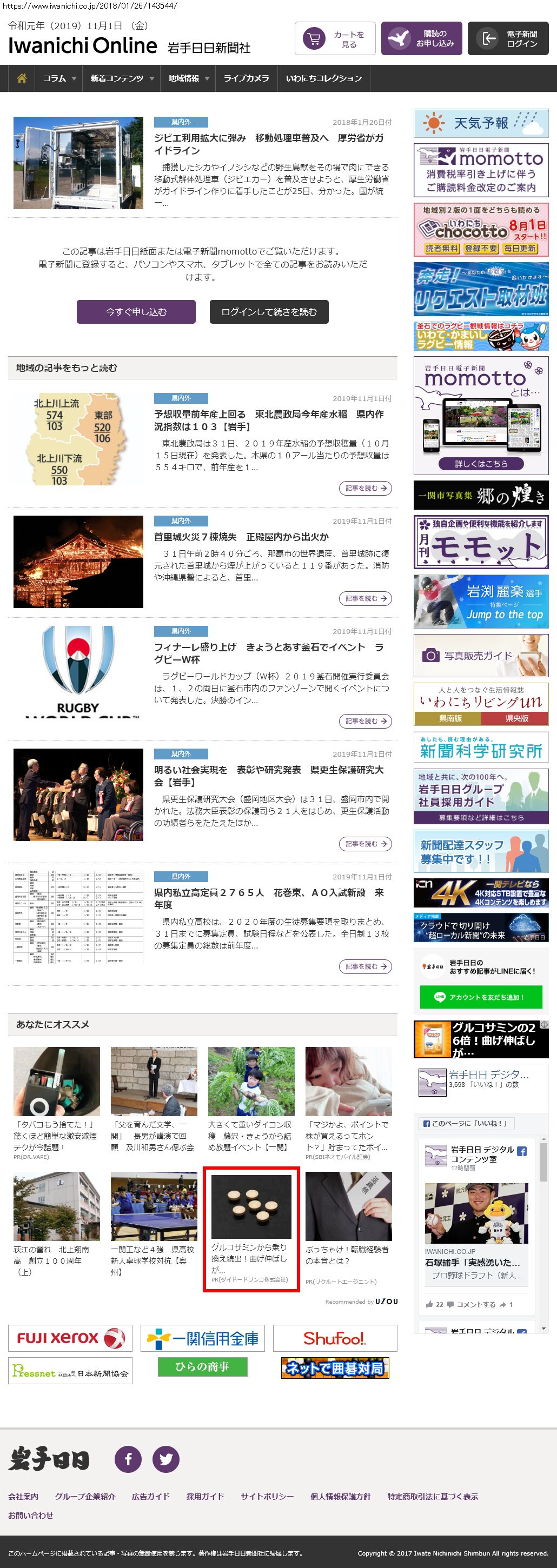Screen dimensions: 557x1568
Task: Add LINE account via アカウントを友だち追加
Action: pos(480,997)
